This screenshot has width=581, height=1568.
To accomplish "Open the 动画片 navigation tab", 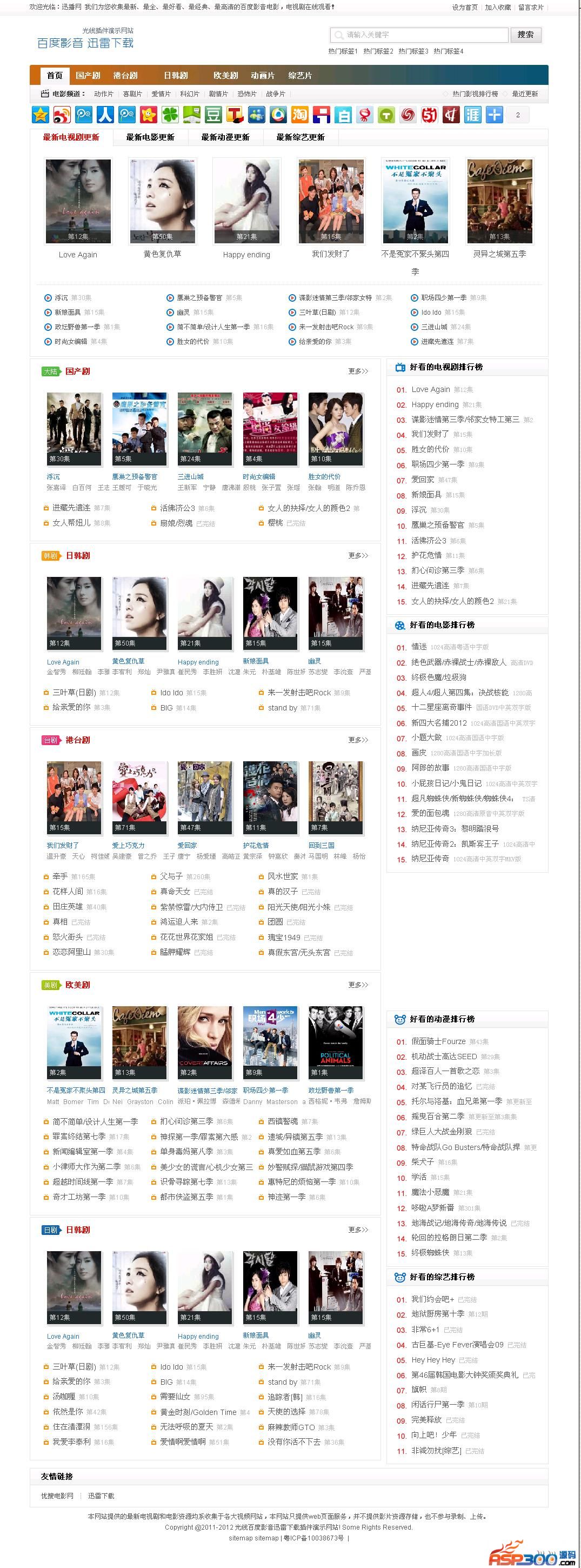I will [x=263, y=76].
